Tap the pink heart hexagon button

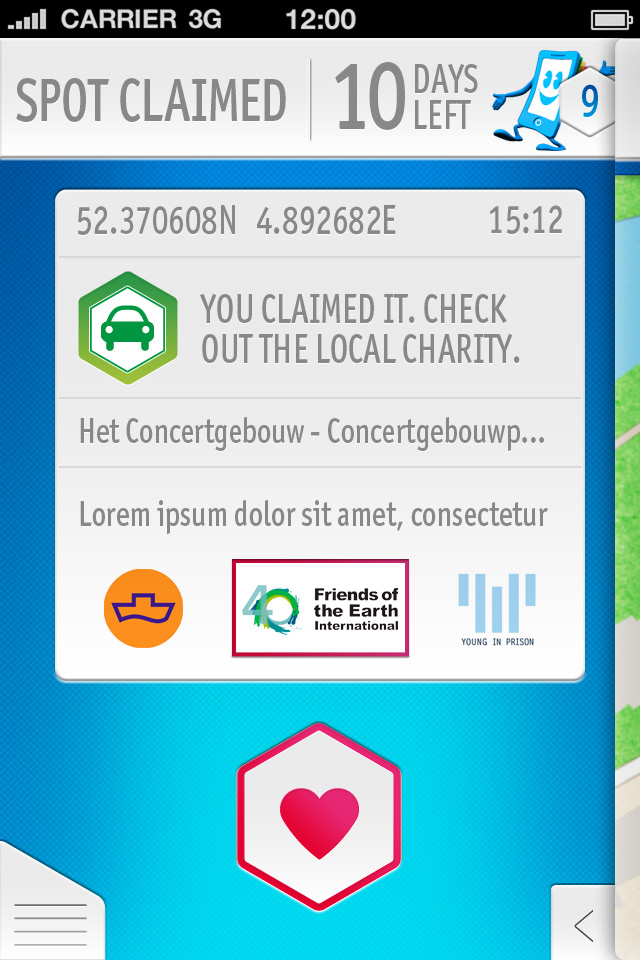[319, 816]
